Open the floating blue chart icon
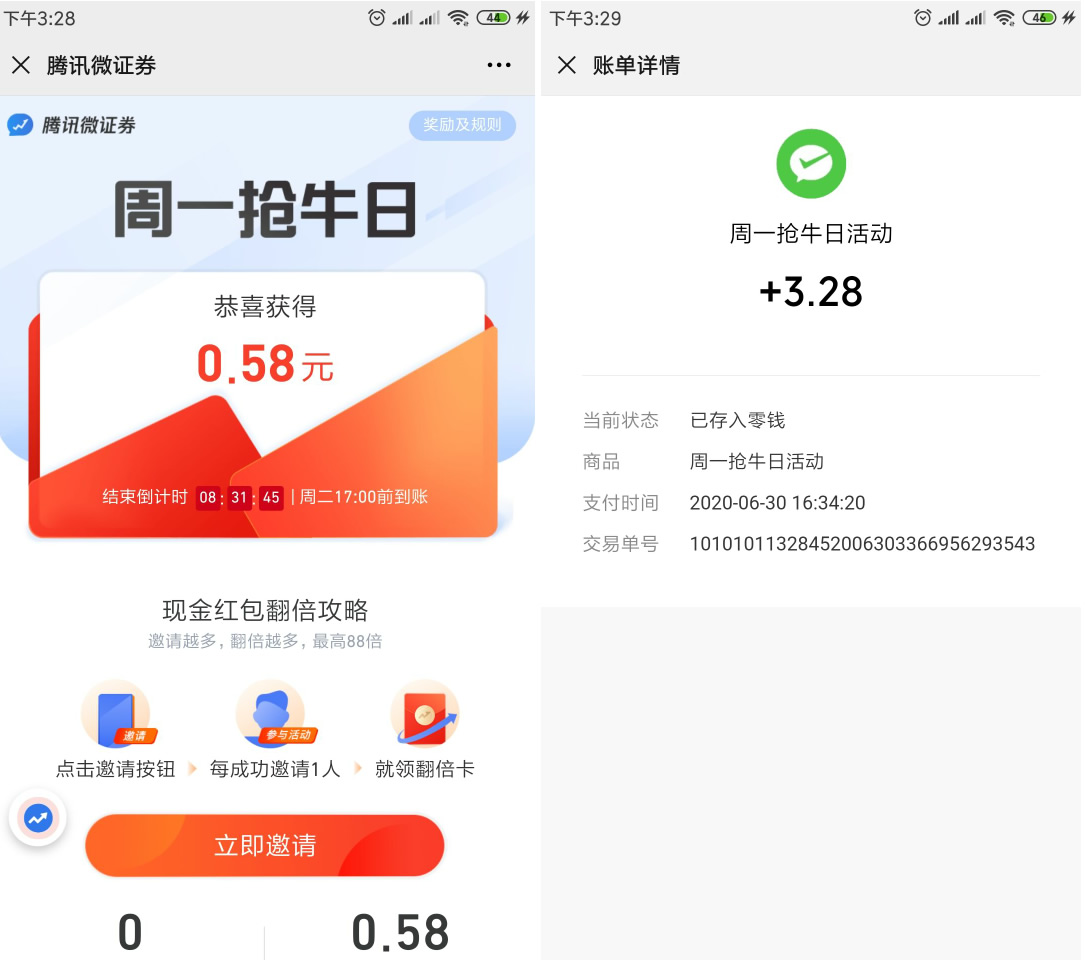The width and height of the screenshot is (1085, 960). (38, 819)
